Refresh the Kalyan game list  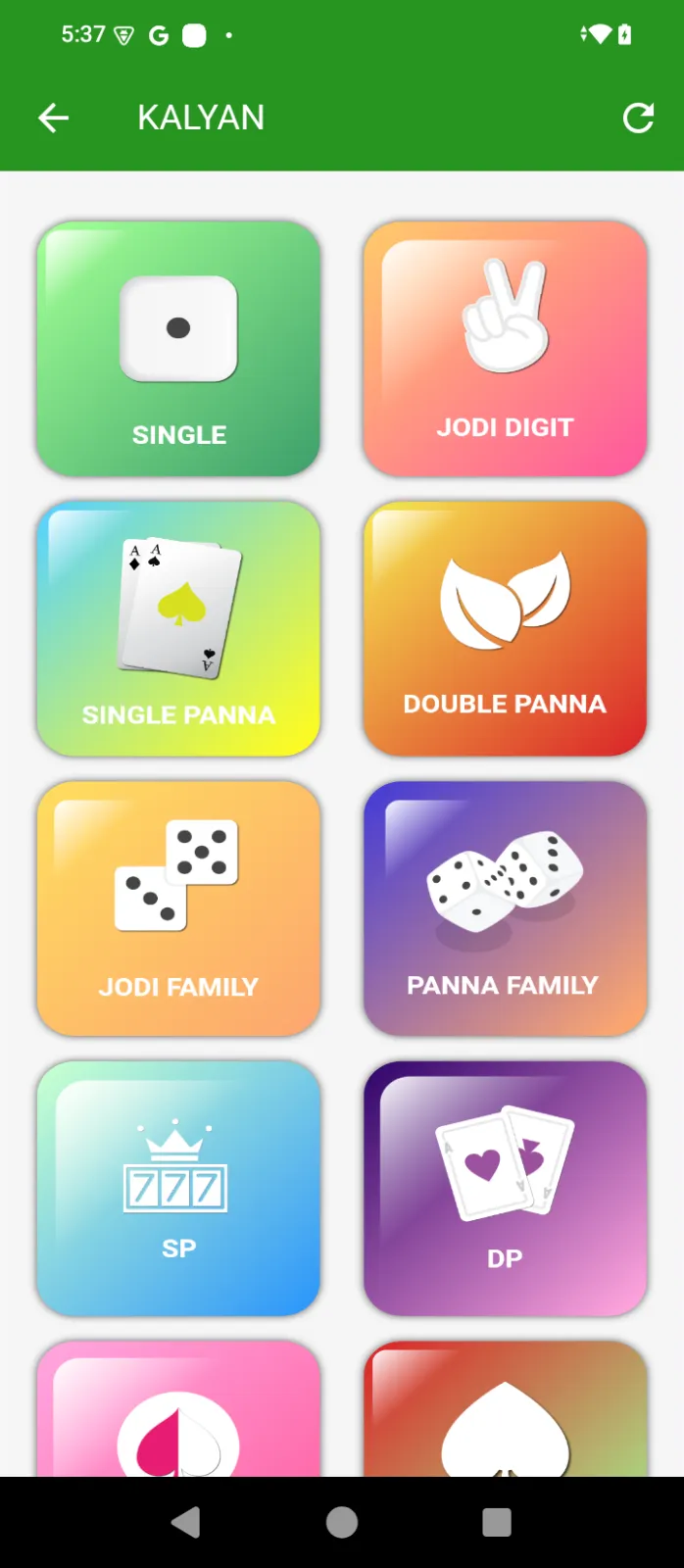click(638, 119)
